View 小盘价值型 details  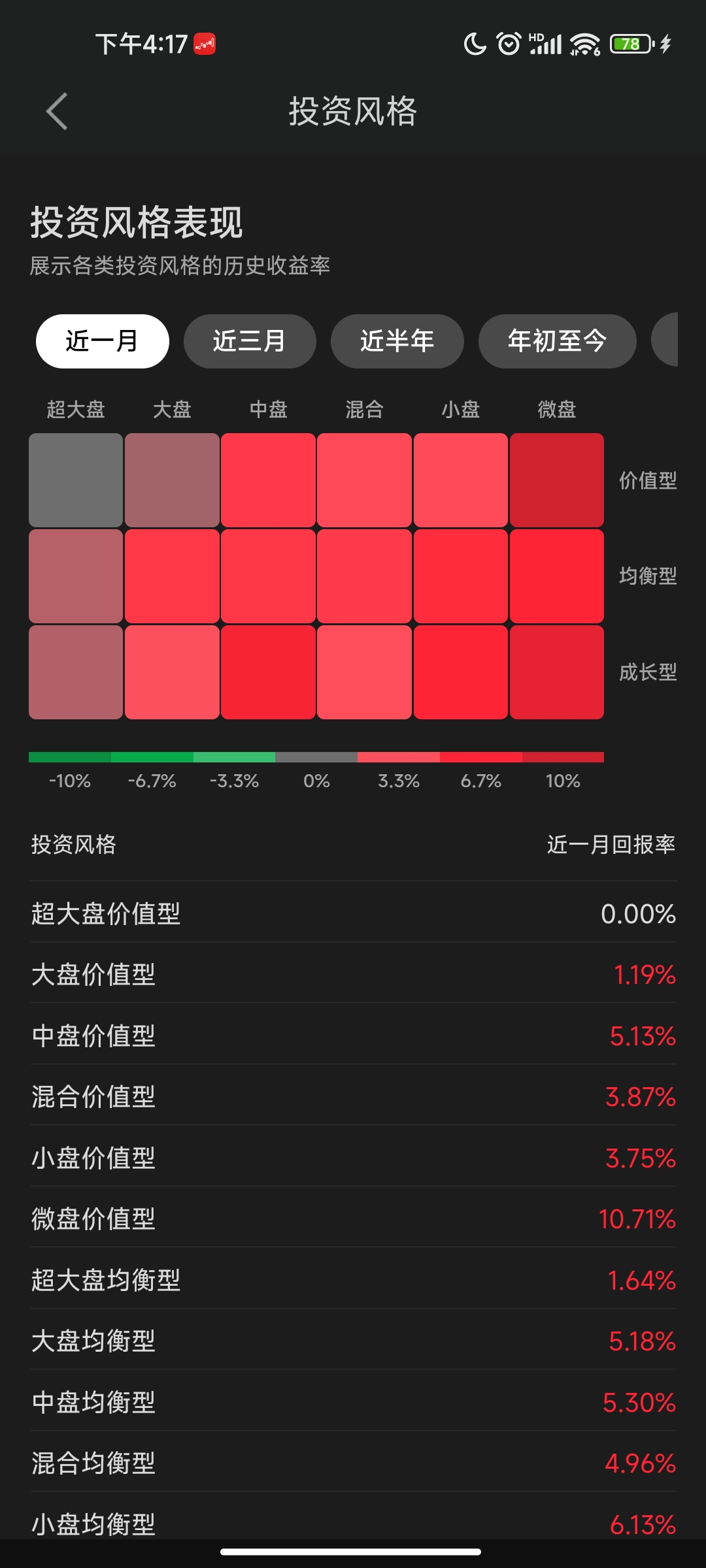tap(353, 1158)
